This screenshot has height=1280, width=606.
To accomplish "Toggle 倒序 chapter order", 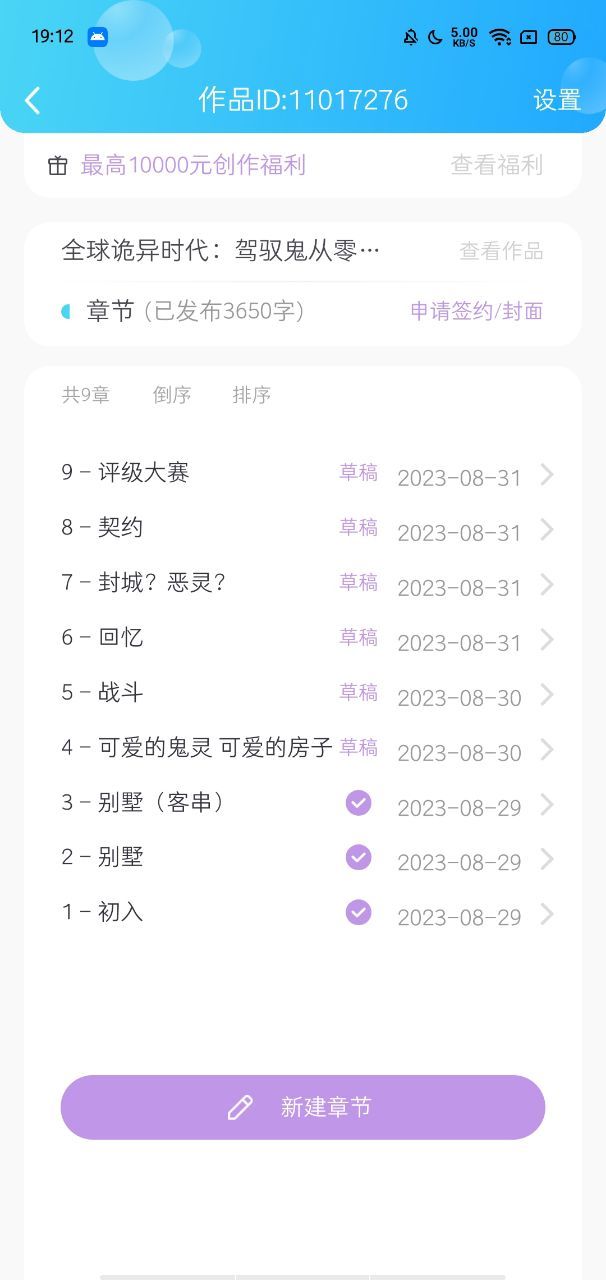I will (172, 395).
